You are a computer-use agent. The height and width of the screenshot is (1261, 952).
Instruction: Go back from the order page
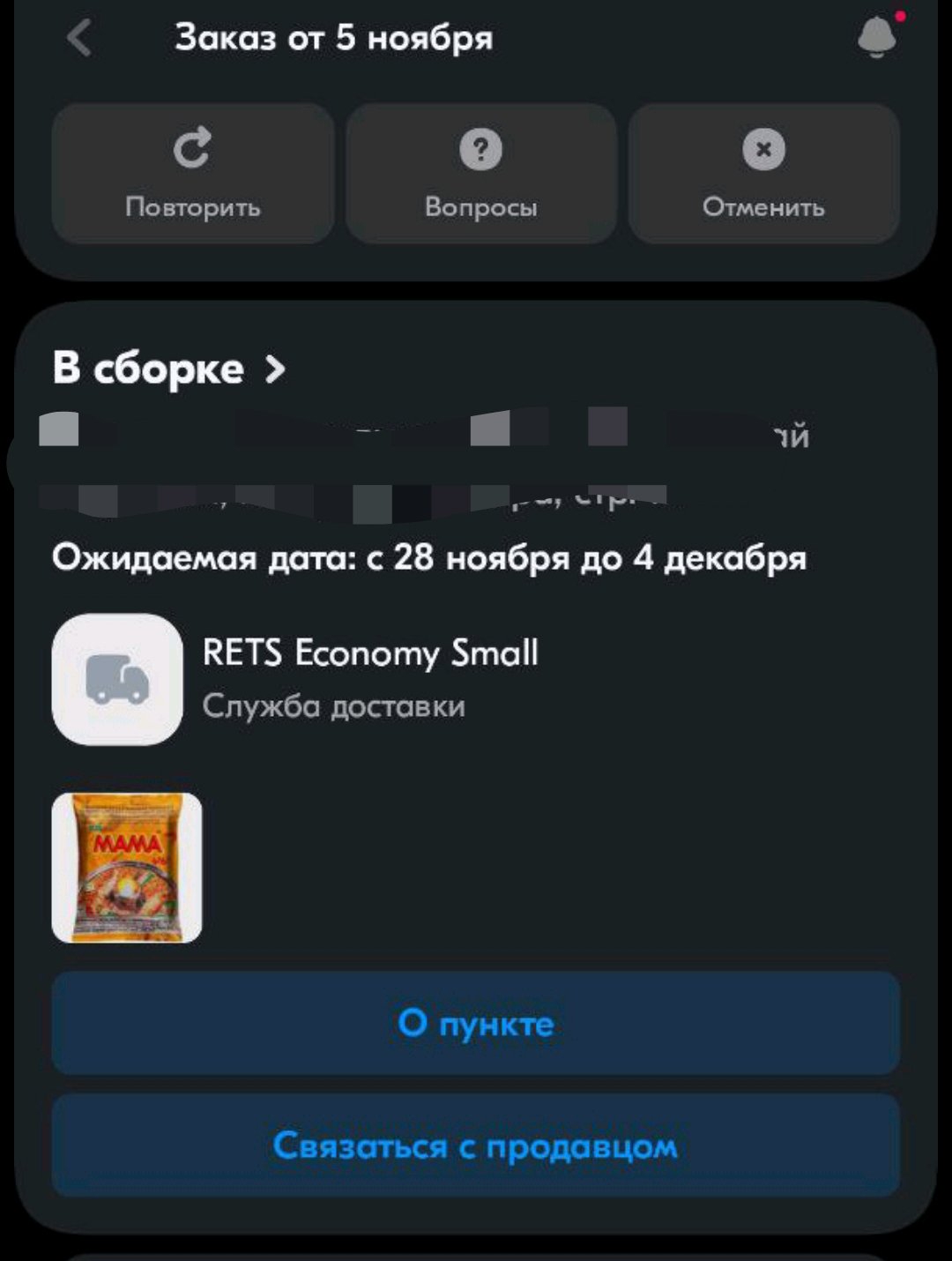click(79, 38)
